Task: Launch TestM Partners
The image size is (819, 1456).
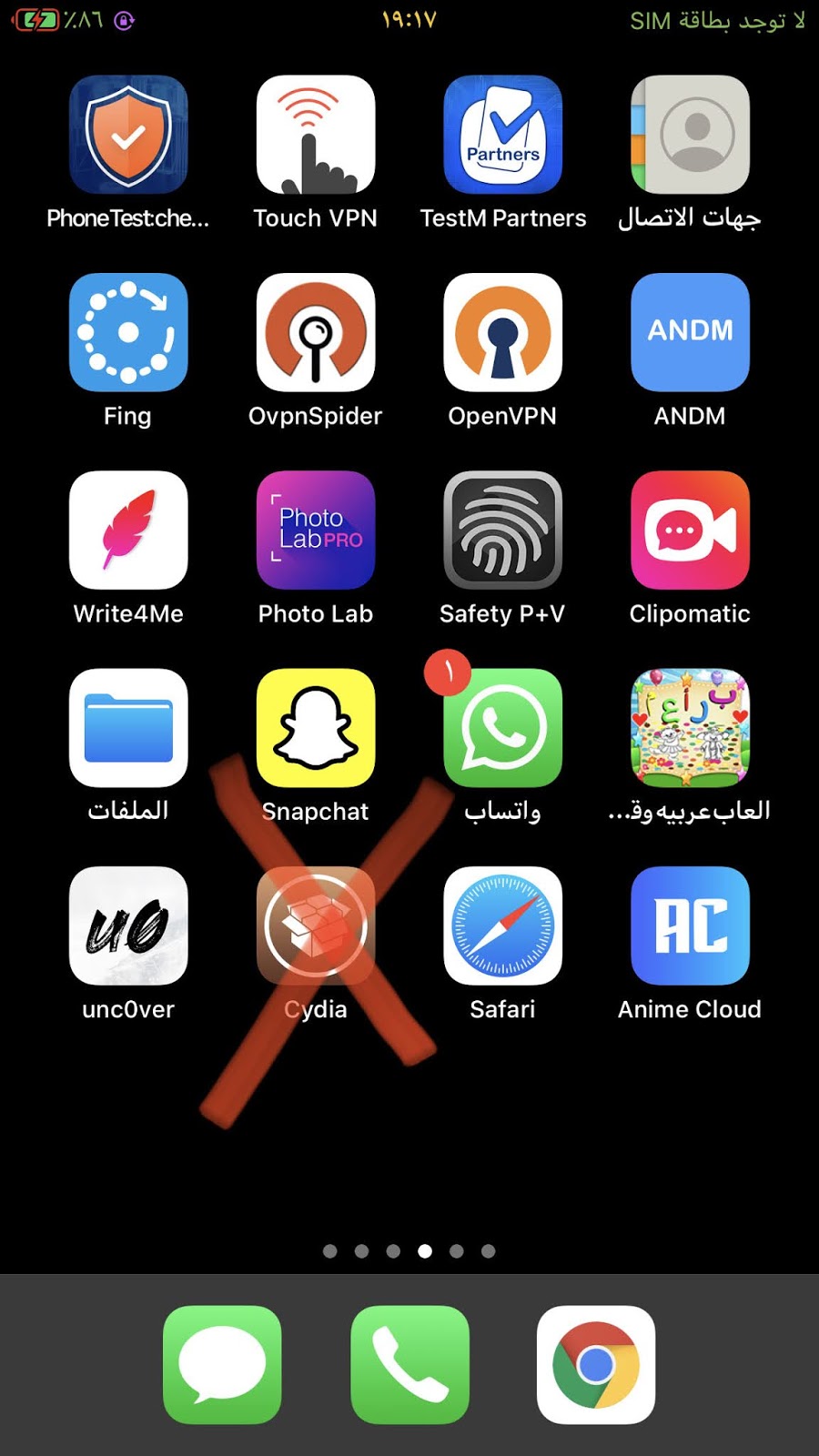Action: point(503,135)
